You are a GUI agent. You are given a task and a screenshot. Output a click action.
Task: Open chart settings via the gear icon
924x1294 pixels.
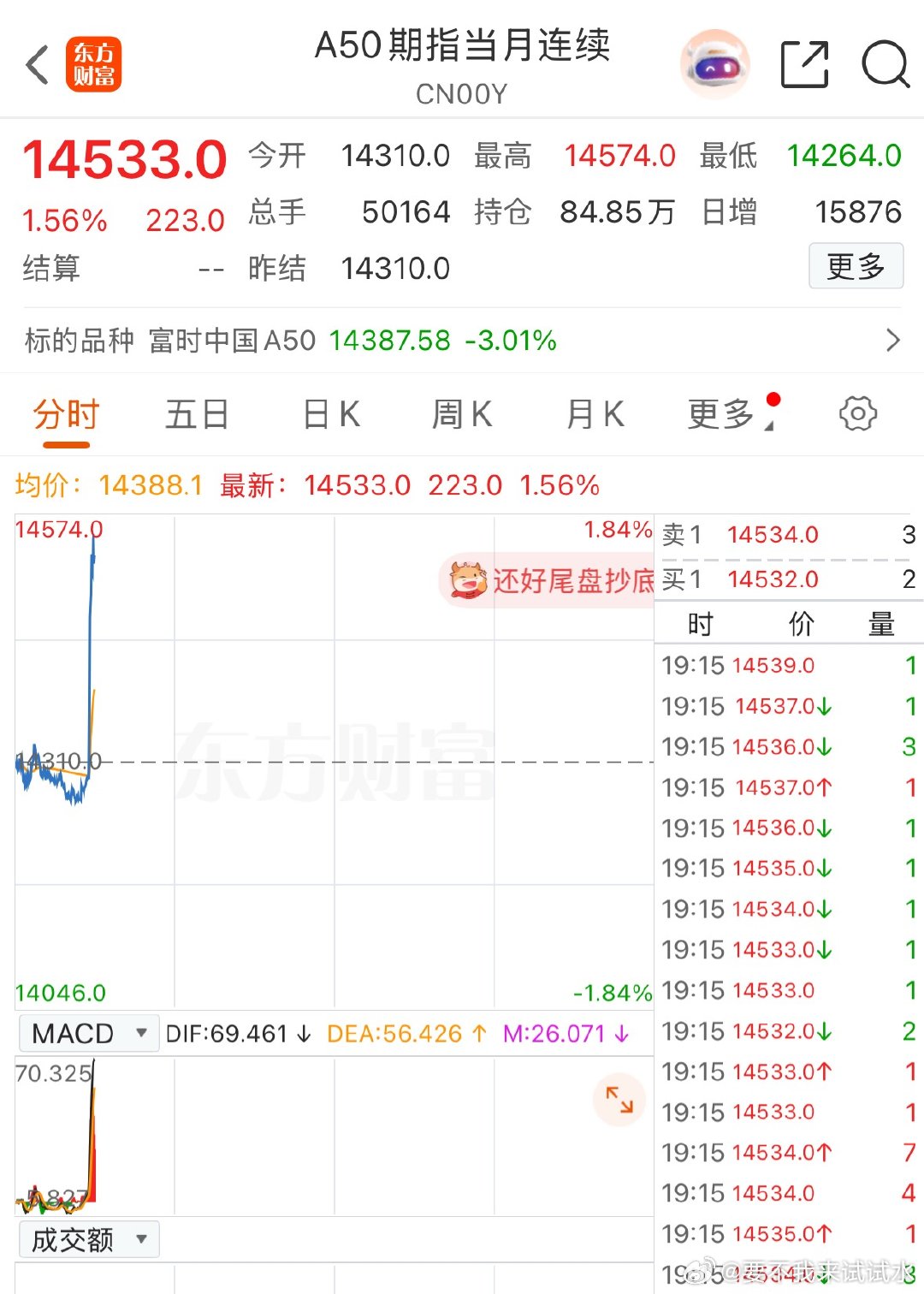pyautogui.click(x=857, y=413)
